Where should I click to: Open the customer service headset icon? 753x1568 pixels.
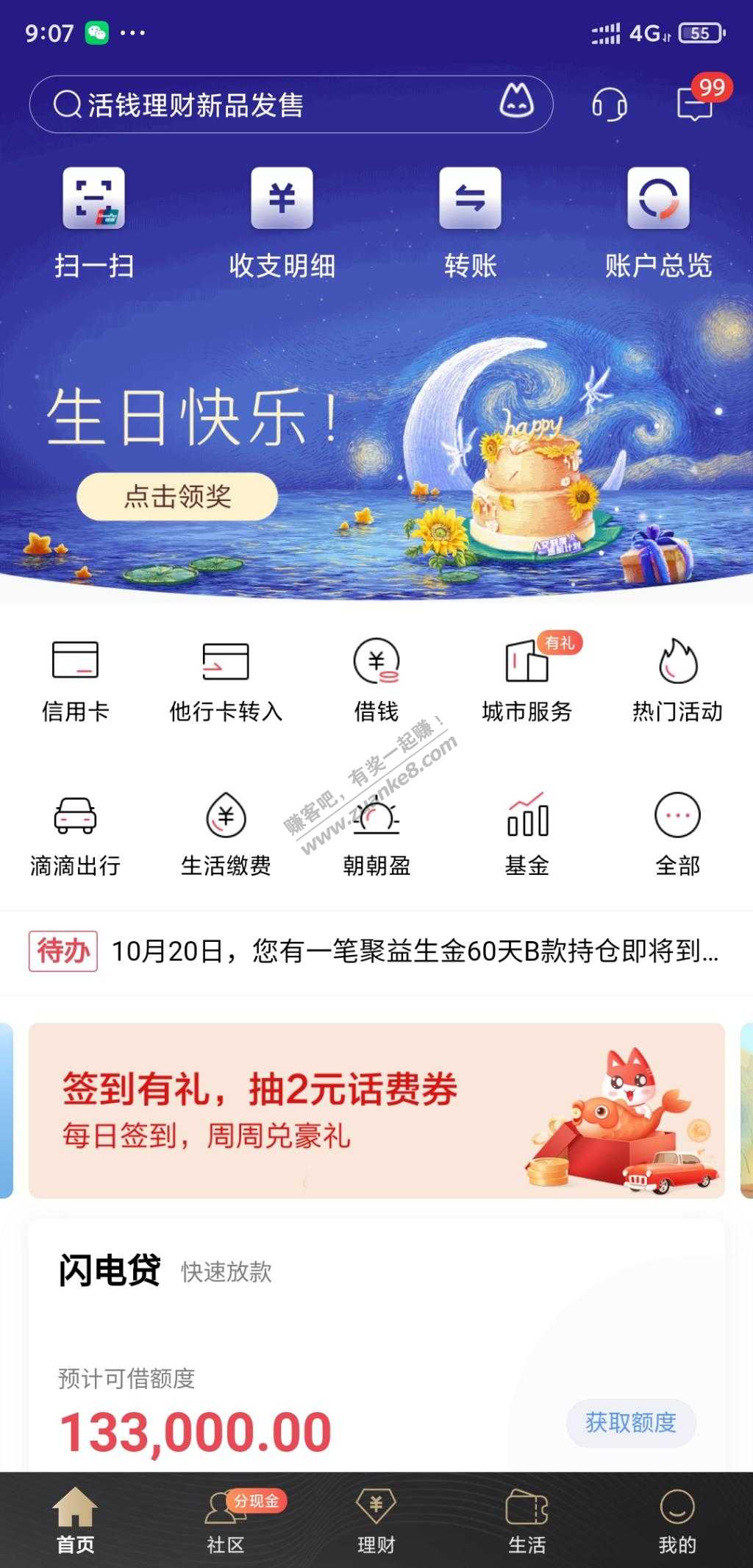point(609,104)
